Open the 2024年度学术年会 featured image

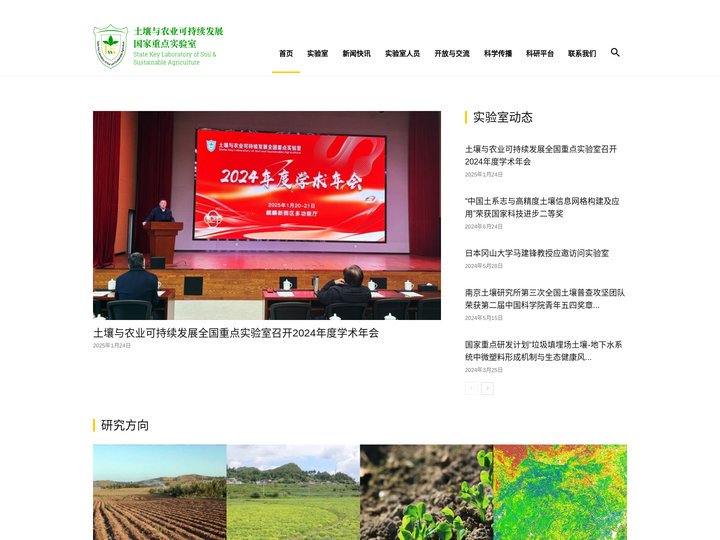pos(266,214)
